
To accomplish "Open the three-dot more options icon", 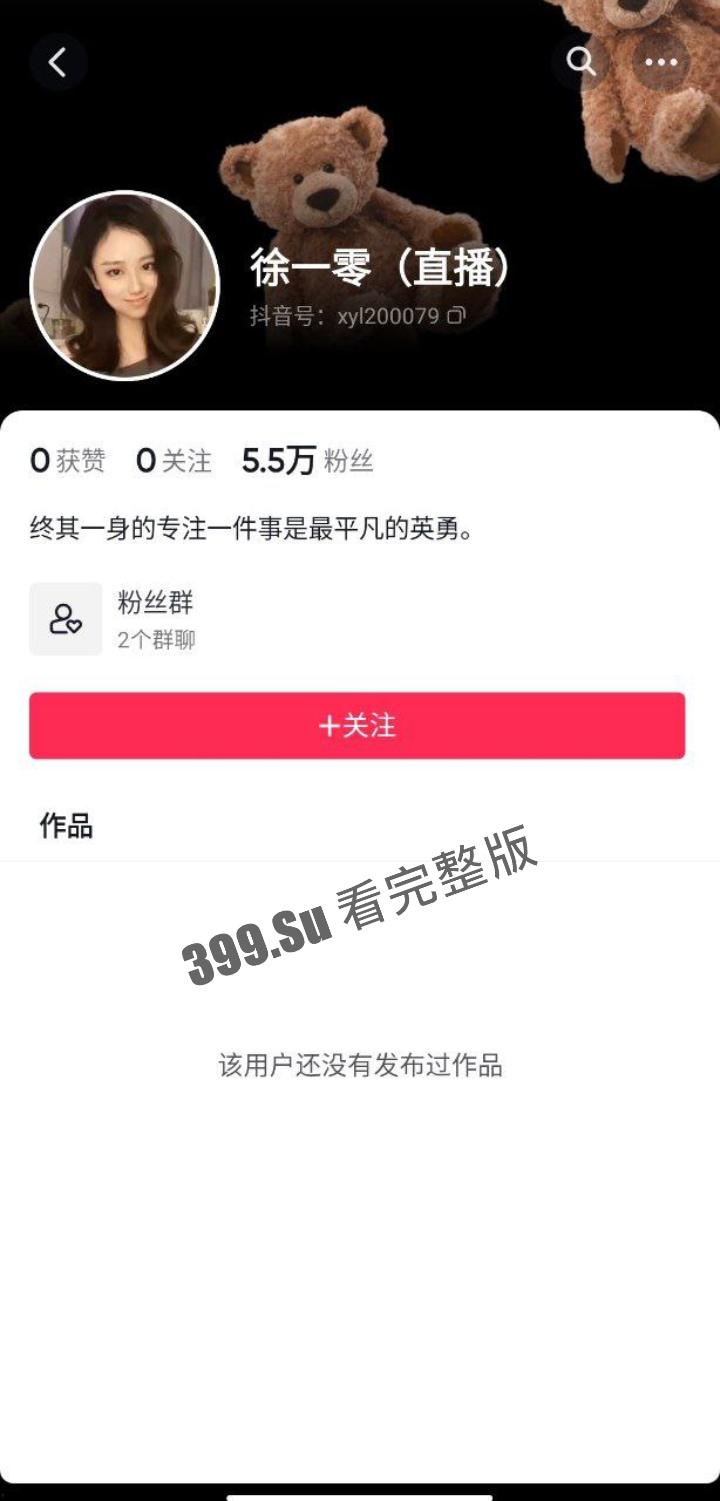I will (x=660, y=61).
